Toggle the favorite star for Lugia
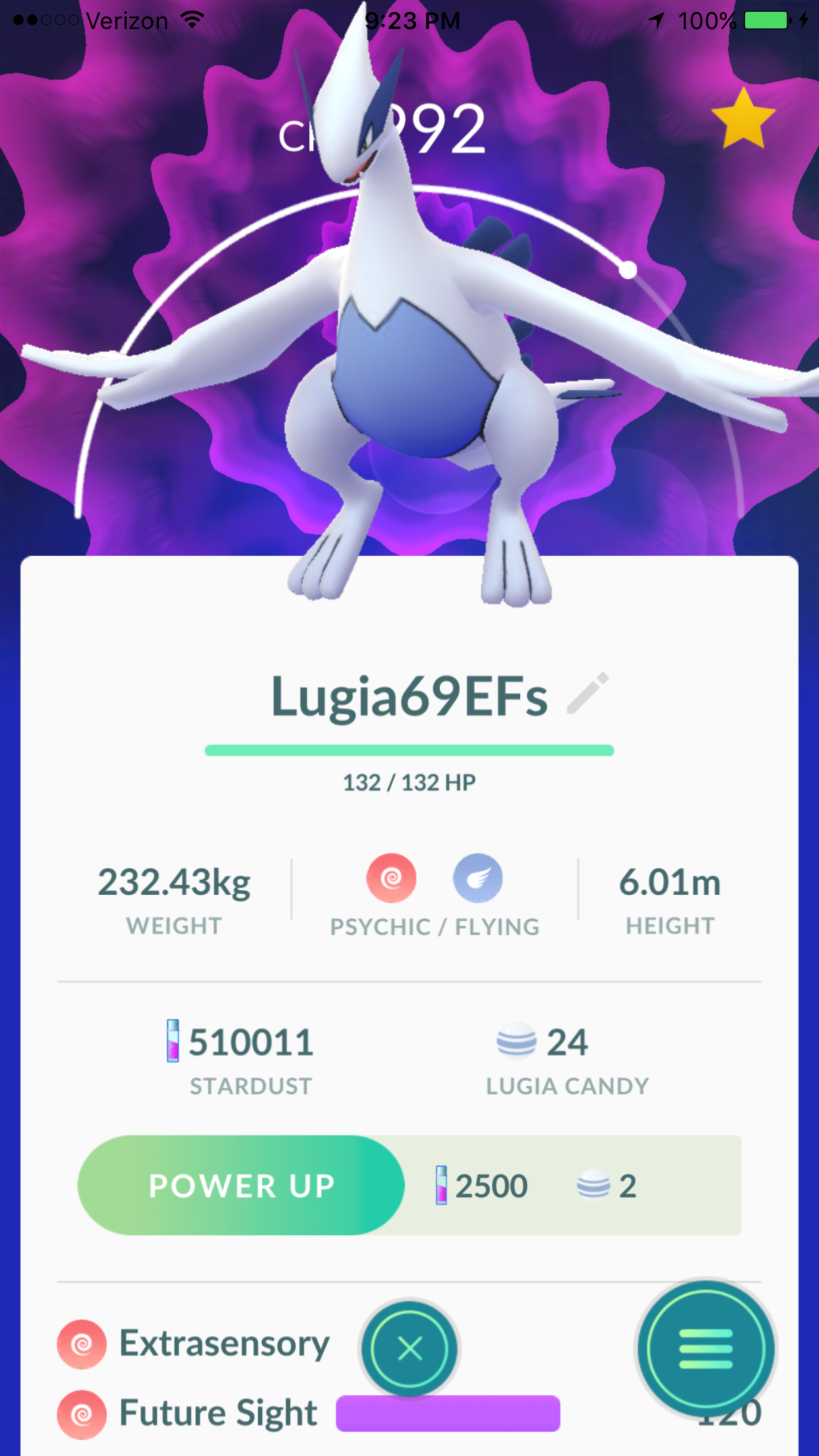 coord(744,119)
